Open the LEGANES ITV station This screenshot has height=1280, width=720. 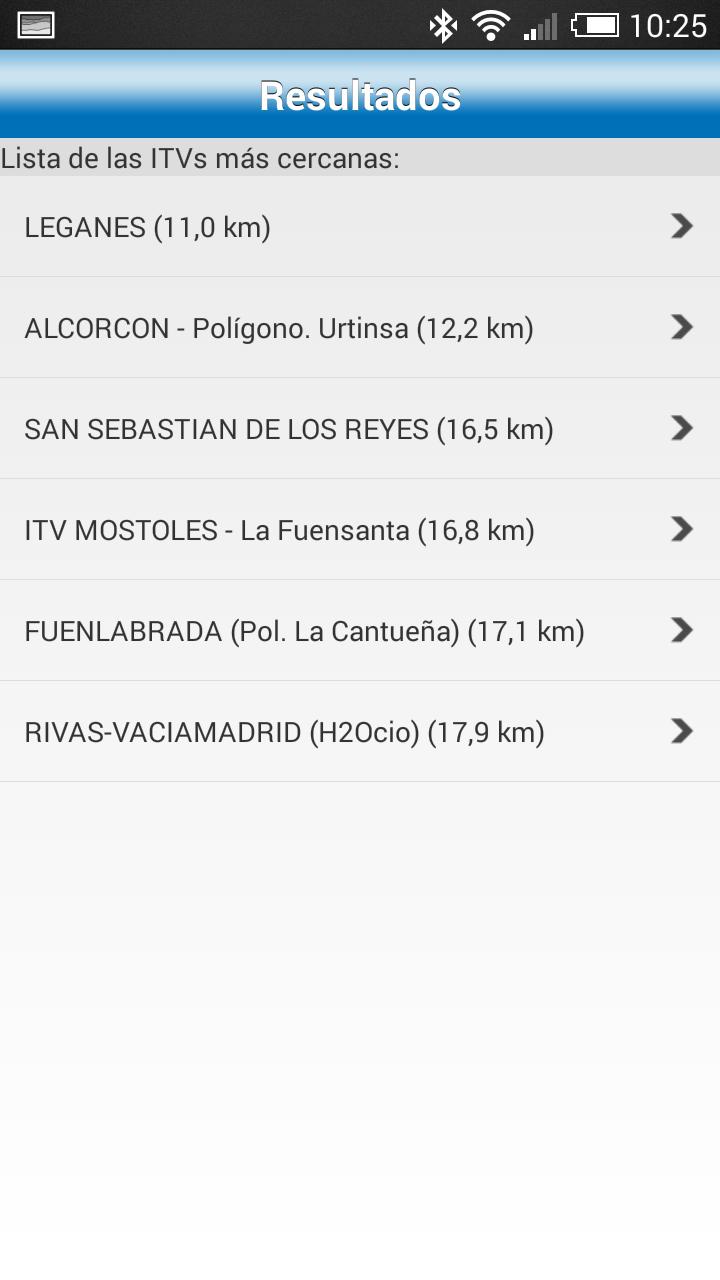click(x=360, y=227)
